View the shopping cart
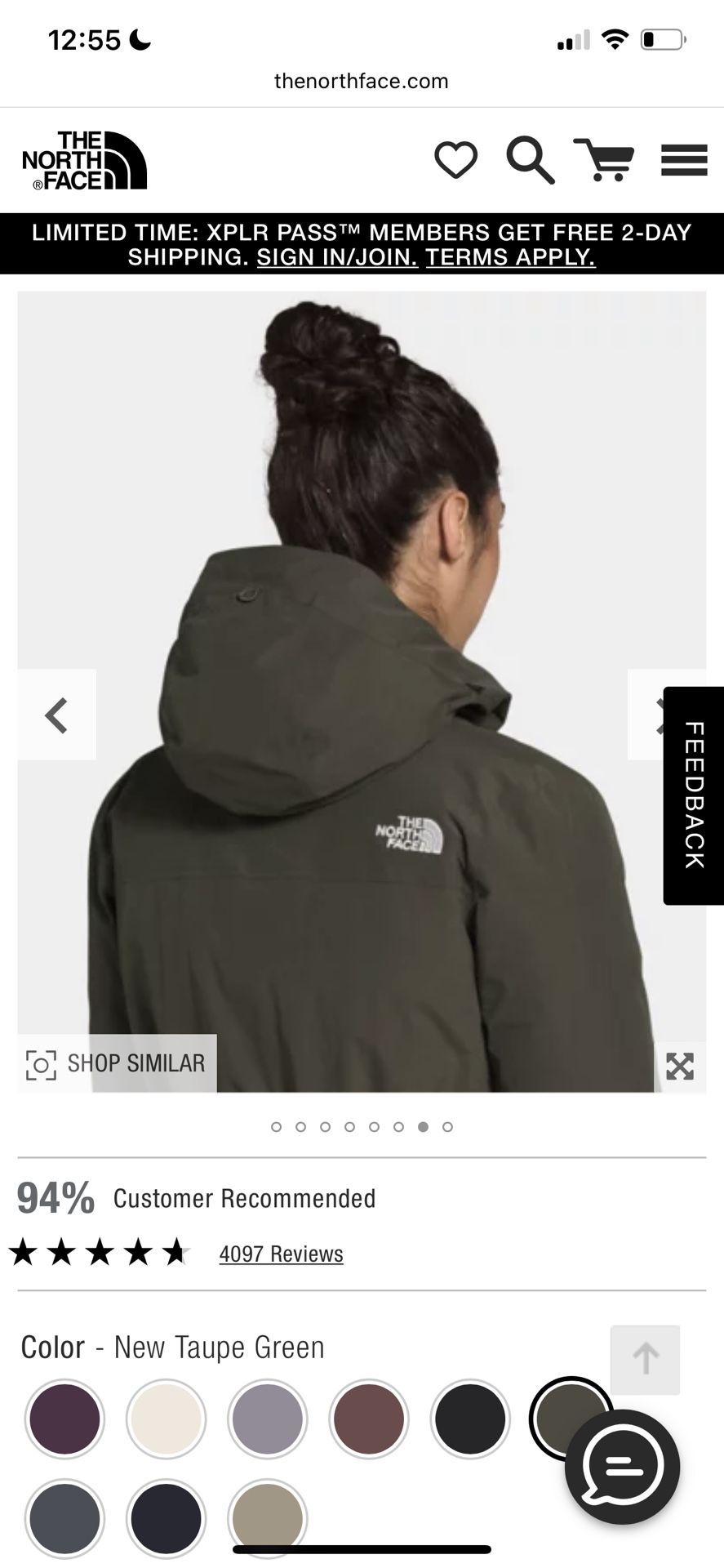 [x=604, y=159]
